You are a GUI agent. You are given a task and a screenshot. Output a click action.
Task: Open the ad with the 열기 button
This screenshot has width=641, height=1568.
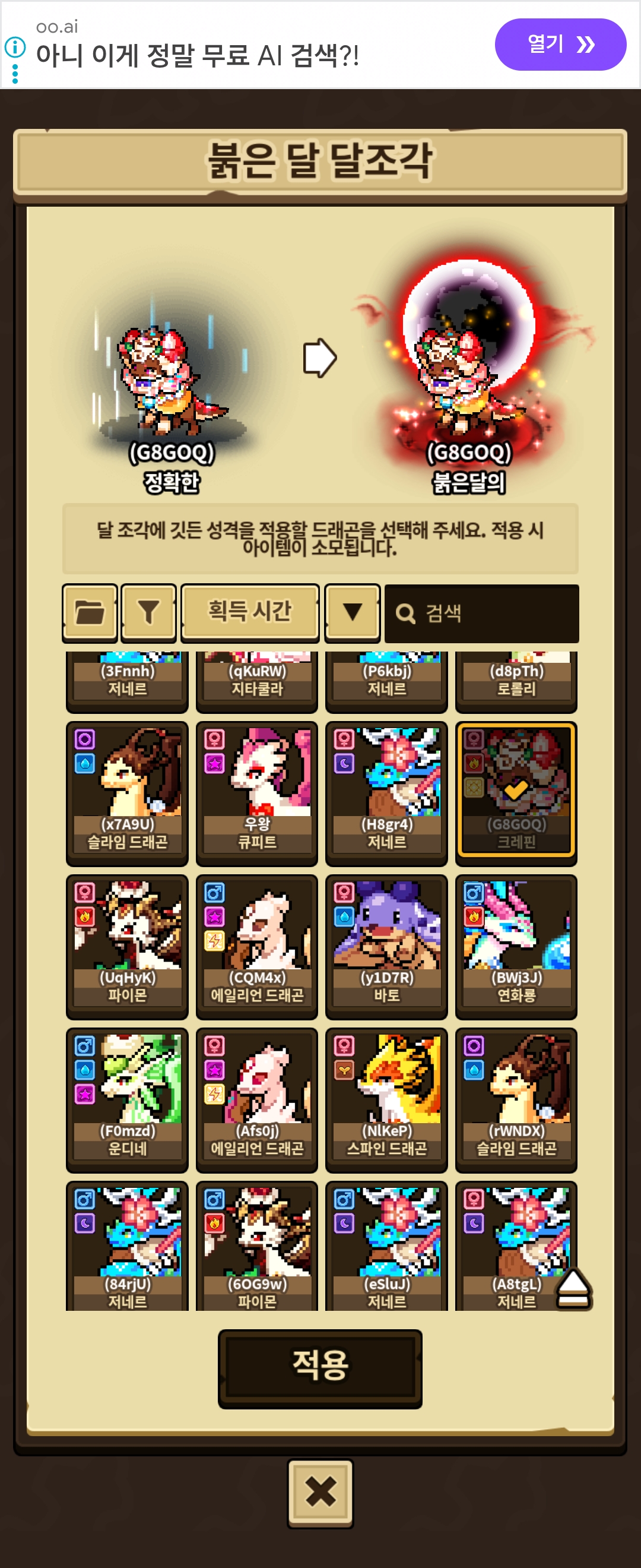[560, 45]
